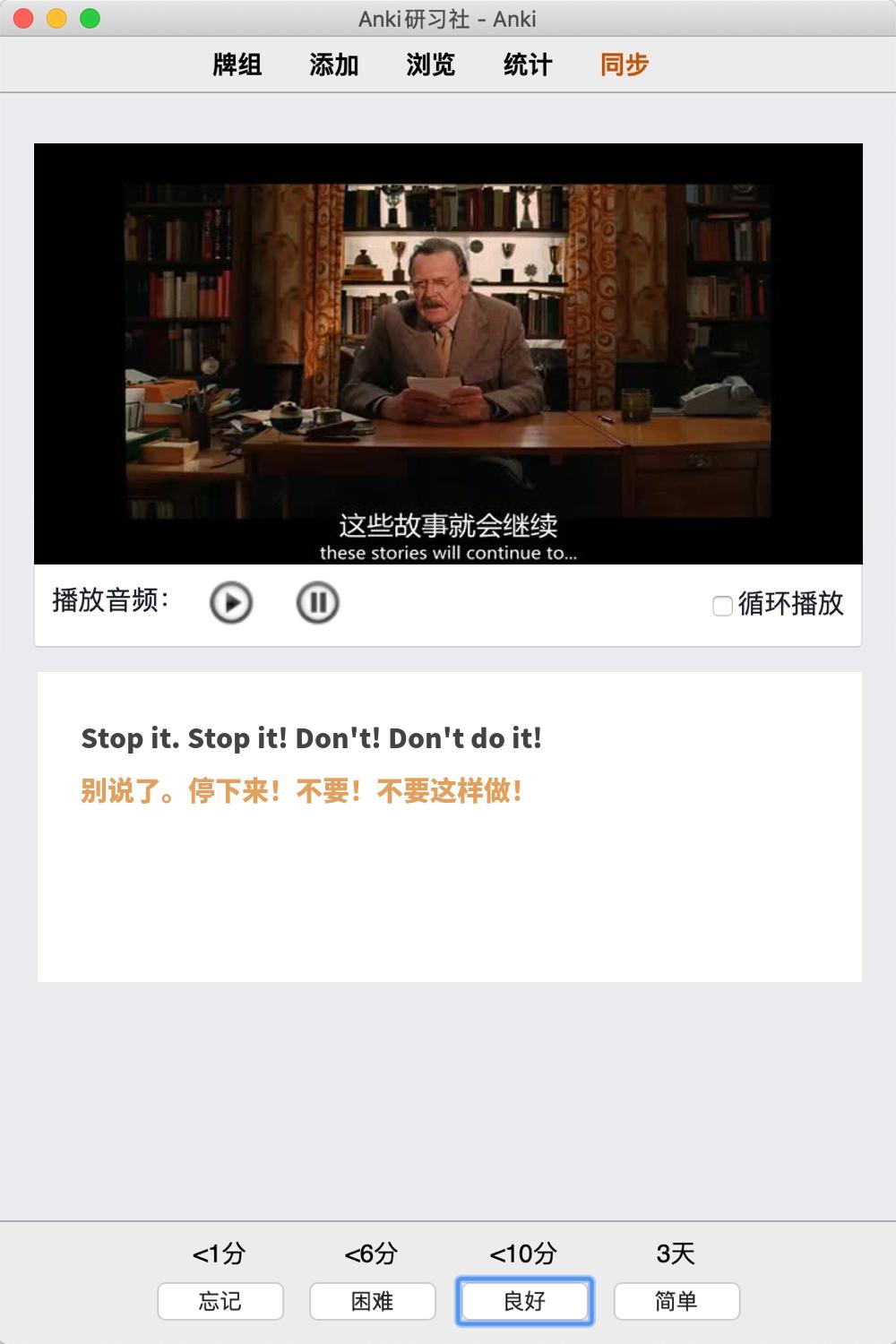The height and width of the screenshot is (1344, 896).
Task: Minimize the Anki window
Action: pos(56,18)
